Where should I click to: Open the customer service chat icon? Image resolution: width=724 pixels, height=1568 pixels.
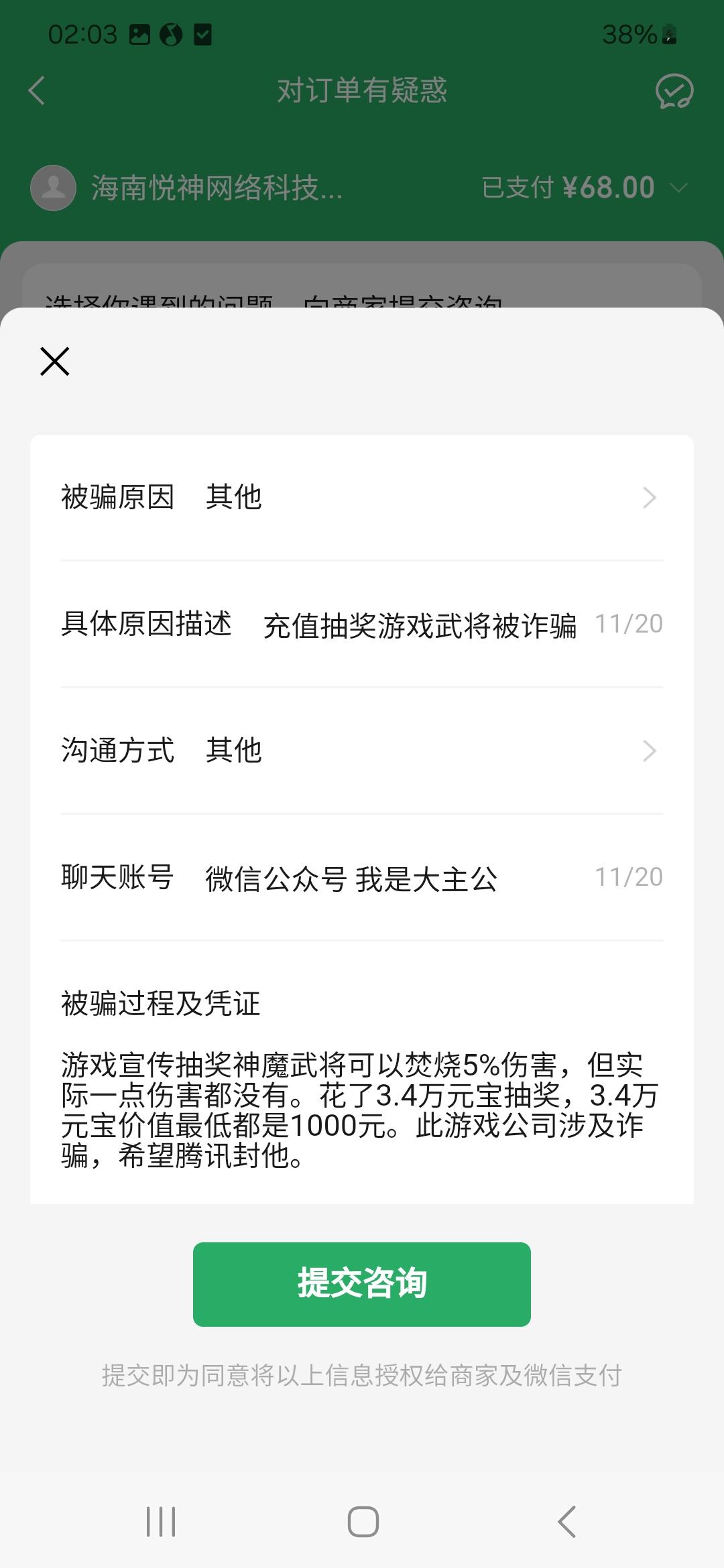click(674, 91)
